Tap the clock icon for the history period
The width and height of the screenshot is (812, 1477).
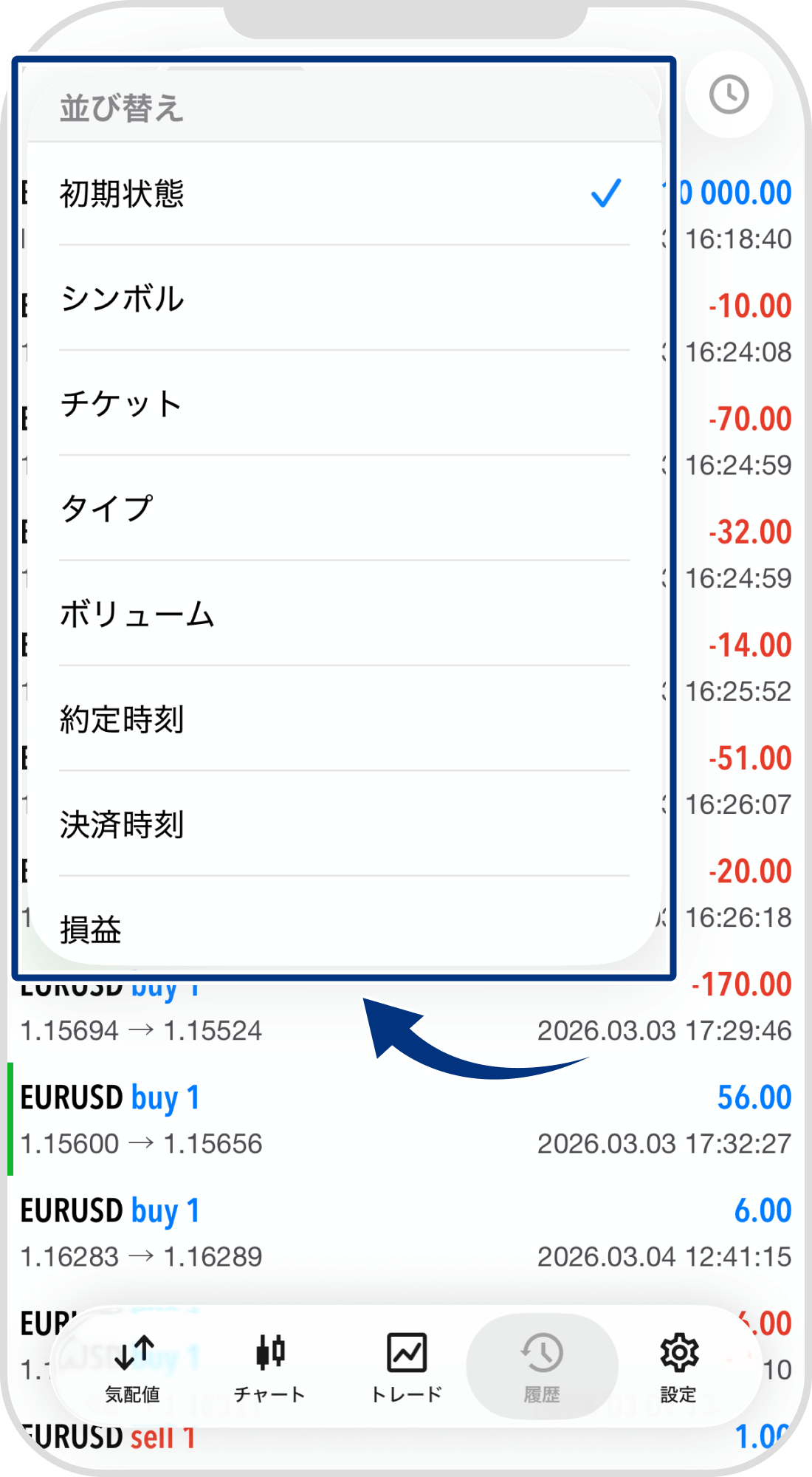point(729,95)
